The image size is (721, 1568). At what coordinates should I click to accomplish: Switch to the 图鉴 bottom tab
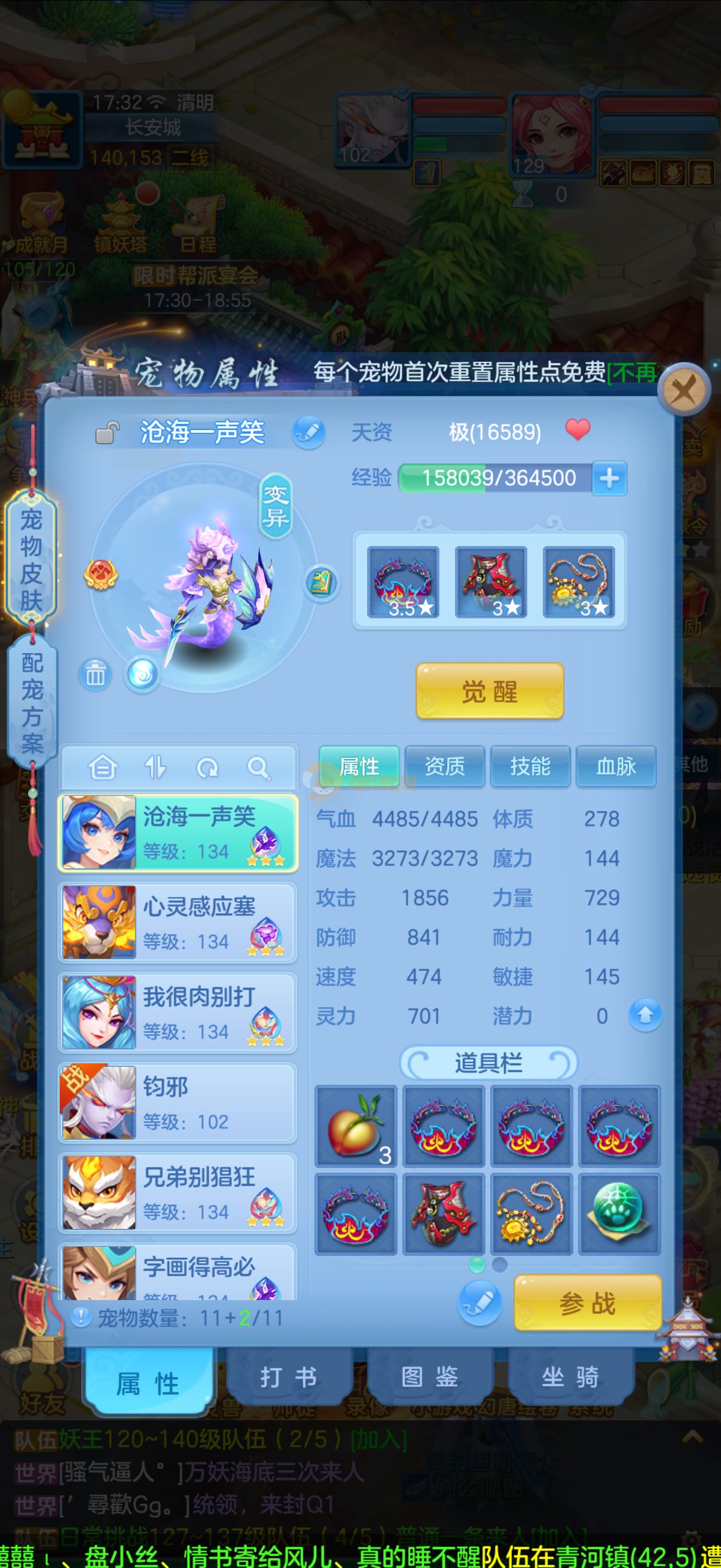(430, 1377)
